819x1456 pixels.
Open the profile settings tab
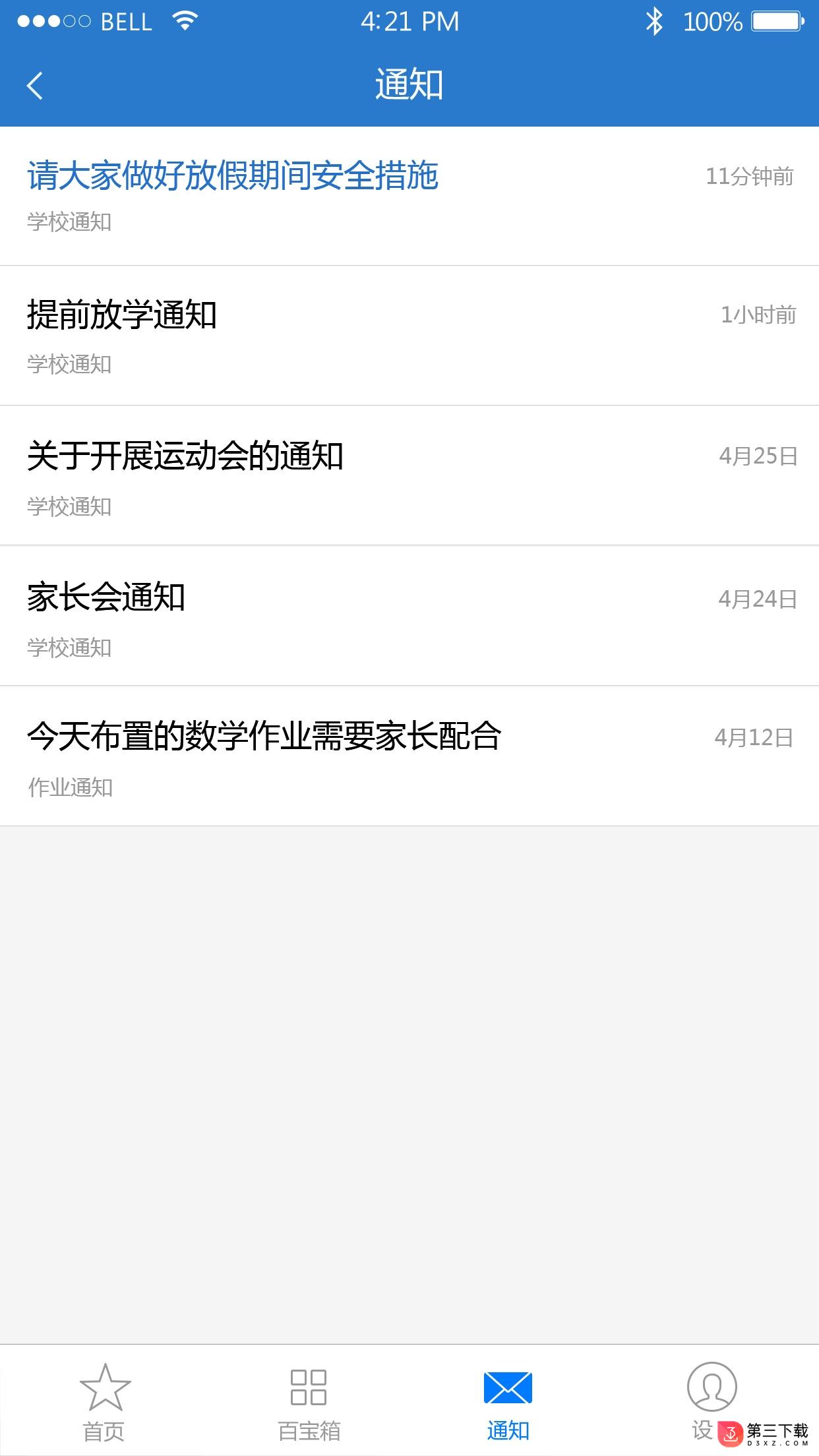pos(711,1401)
